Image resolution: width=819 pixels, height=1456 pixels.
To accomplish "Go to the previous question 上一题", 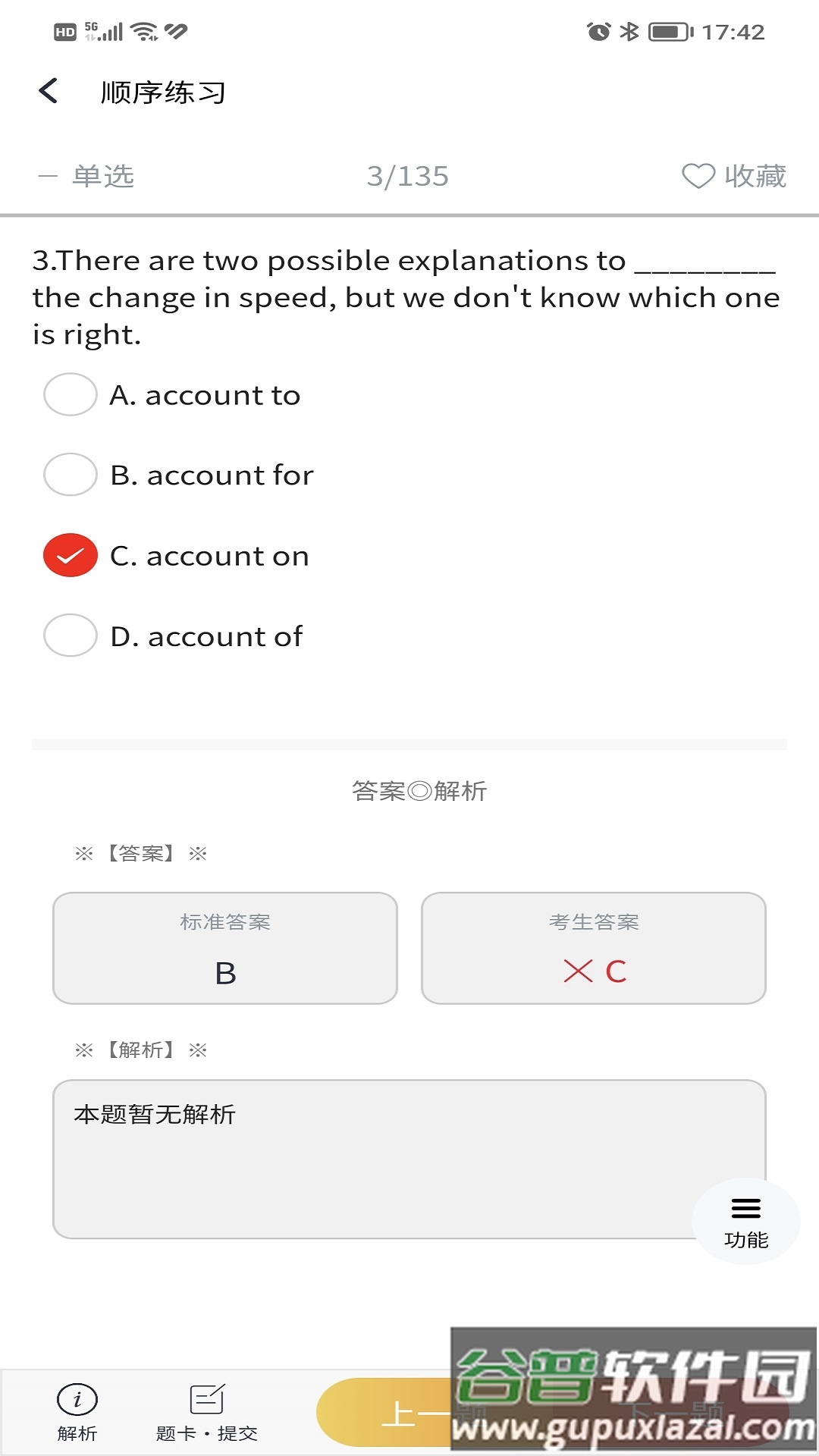I will tap(387, 1414).
